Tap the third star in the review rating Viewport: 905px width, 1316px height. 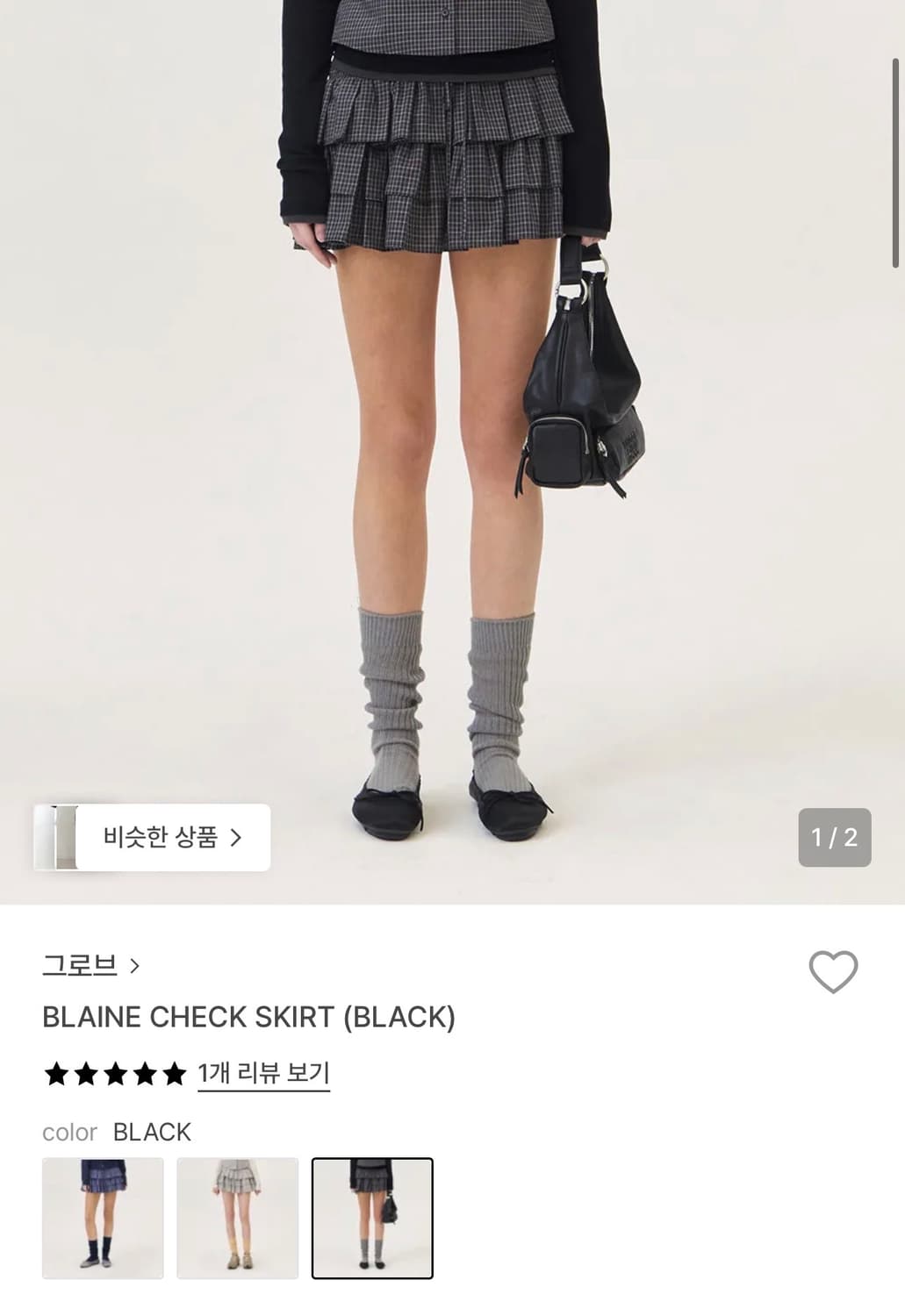[114, 1073]
